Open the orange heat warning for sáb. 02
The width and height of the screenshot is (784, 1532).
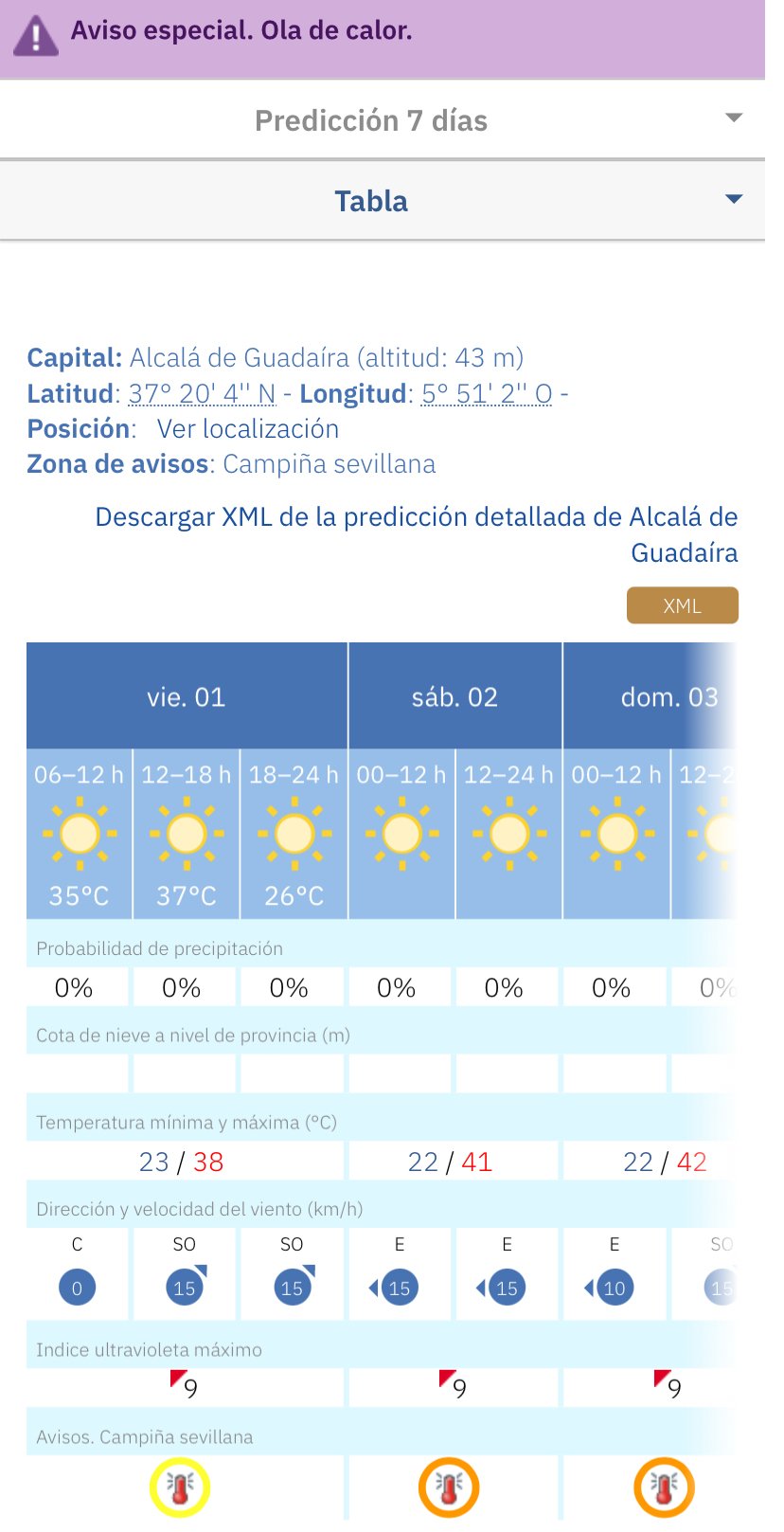pyautogui.click(x=449, y=1487)
